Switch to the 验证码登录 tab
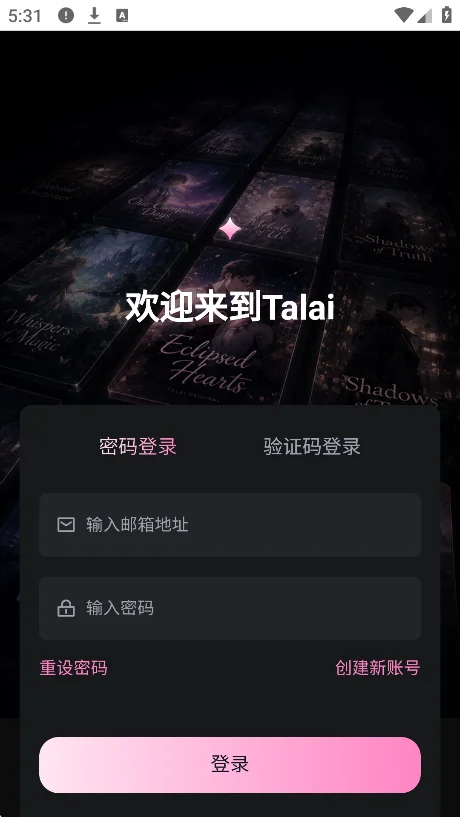Viewport: 460px width, 817px height. tap(312, 447)
